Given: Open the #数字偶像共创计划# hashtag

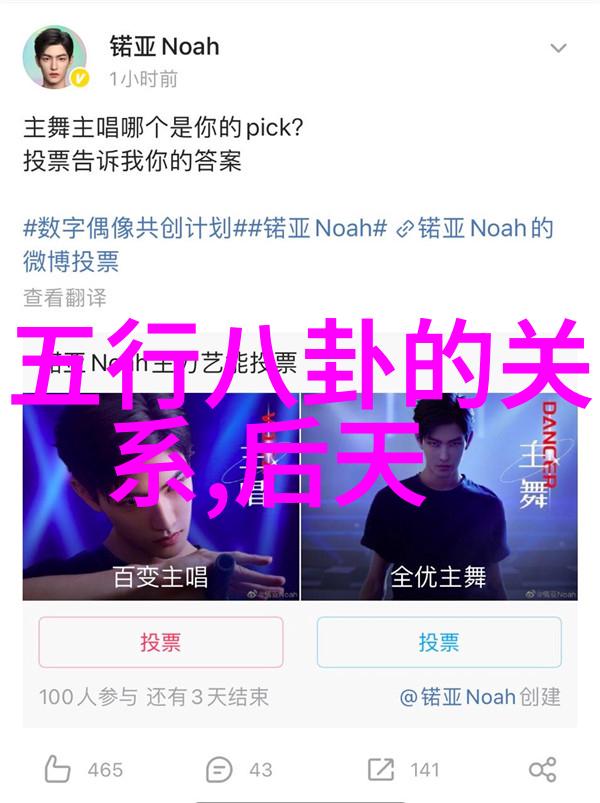Looking at the screenshot, I should pyautogui.click(x=127, y=228).
